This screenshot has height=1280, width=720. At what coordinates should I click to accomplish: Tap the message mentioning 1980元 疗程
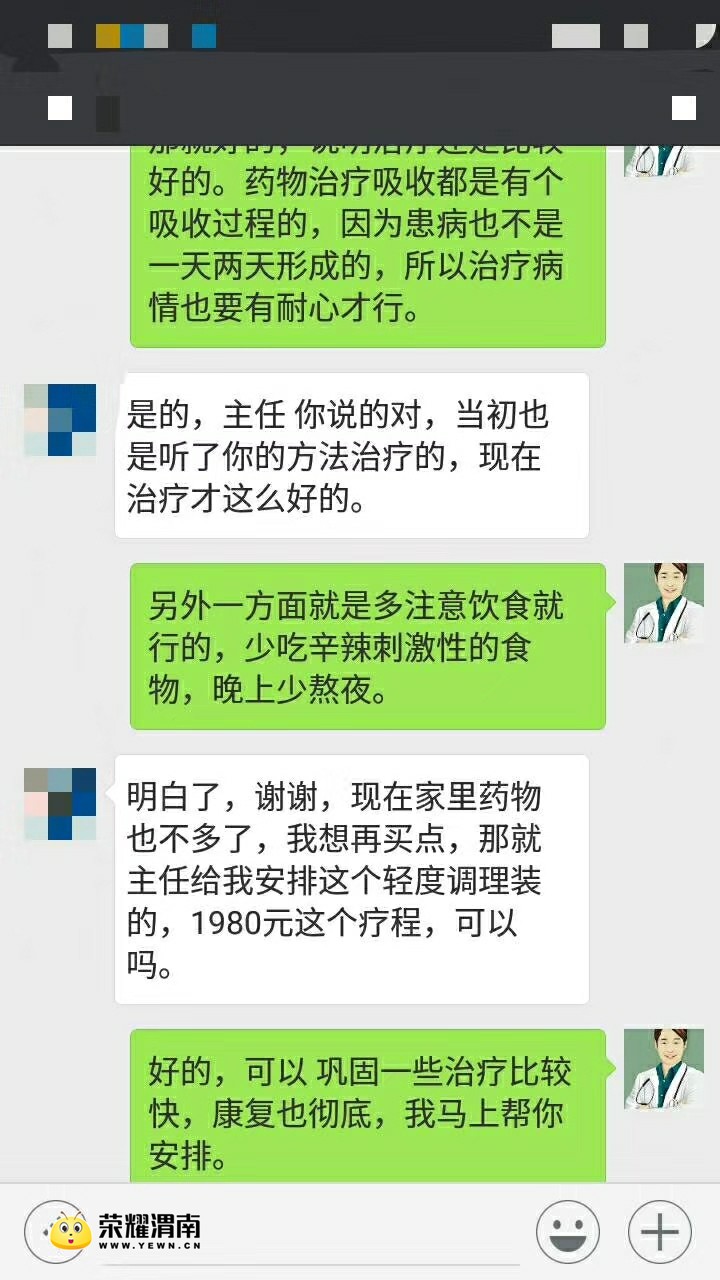(x=350, y=880)
